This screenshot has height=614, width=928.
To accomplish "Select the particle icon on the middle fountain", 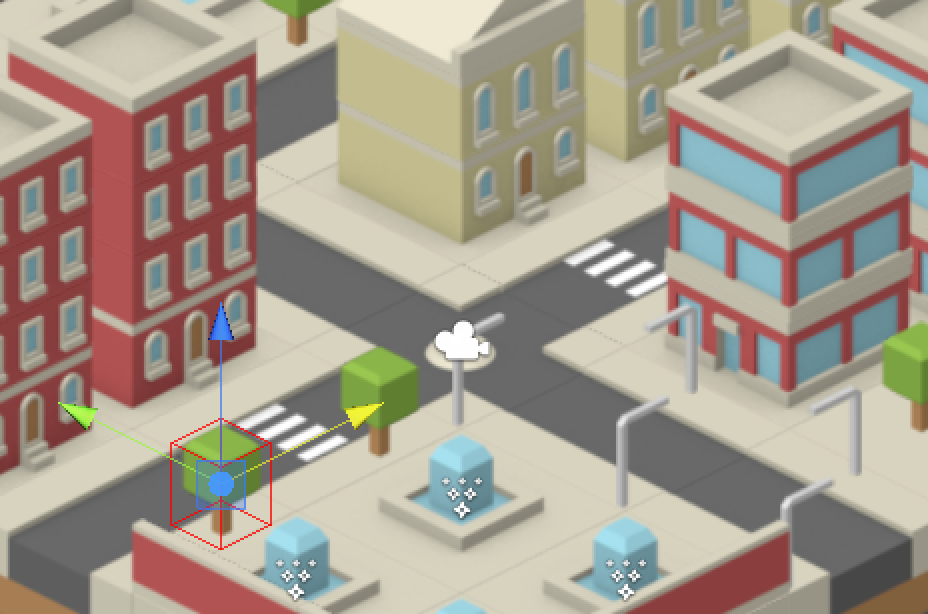I will point(462,498).
